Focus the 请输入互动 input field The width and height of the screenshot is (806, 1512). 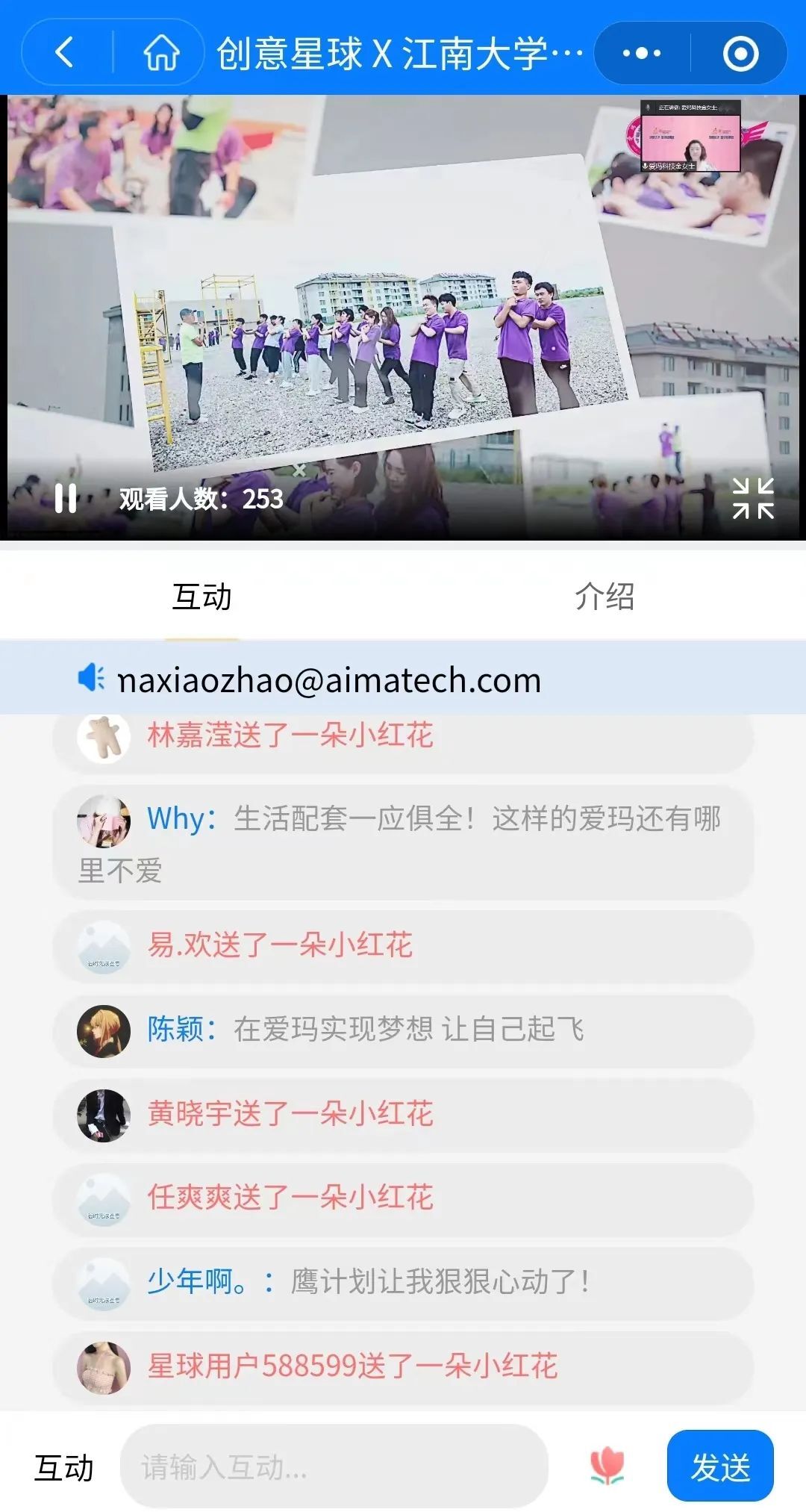coord(334,1466)
